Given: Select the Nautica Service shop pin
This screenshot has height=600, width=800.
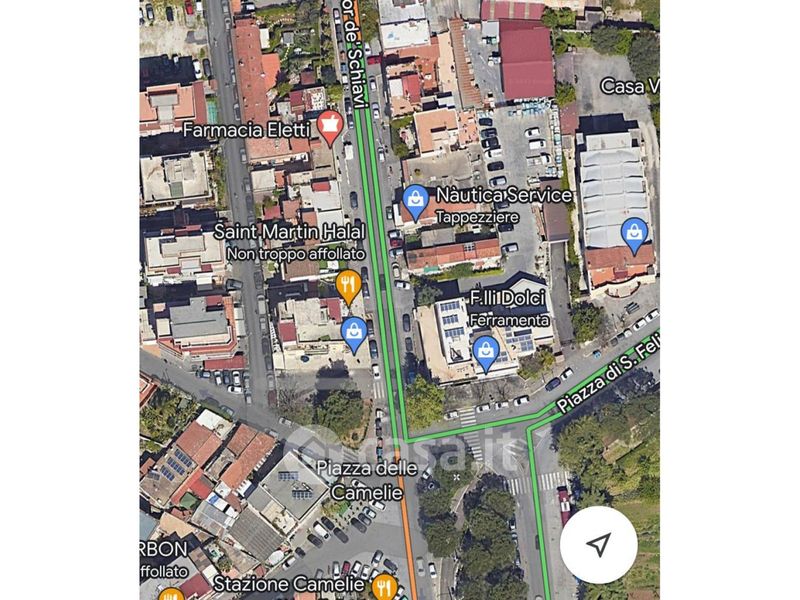Looking at the screenshot, I should coord(415,201).
